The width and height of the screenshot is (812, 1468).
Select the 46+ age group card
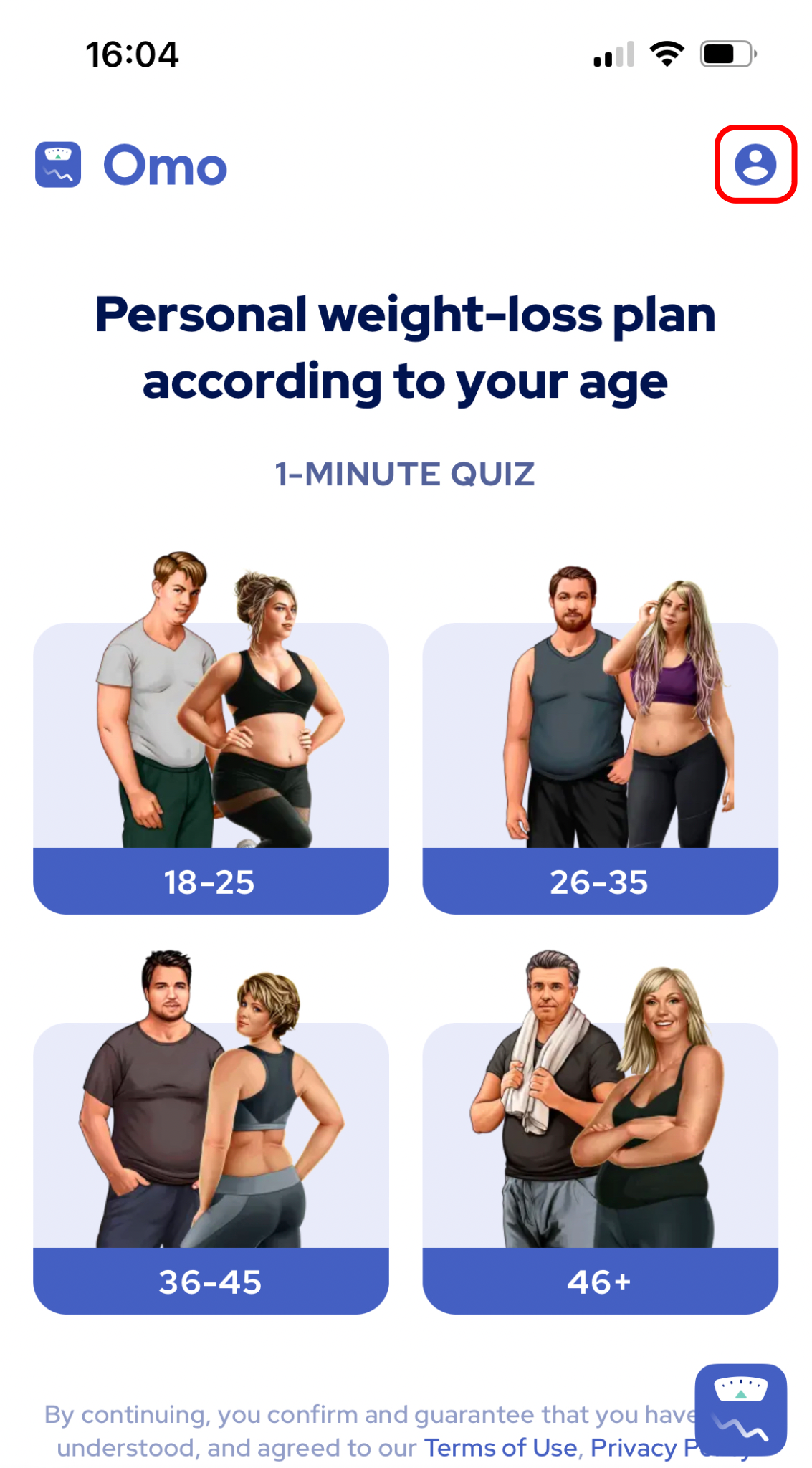(600, 1132)
